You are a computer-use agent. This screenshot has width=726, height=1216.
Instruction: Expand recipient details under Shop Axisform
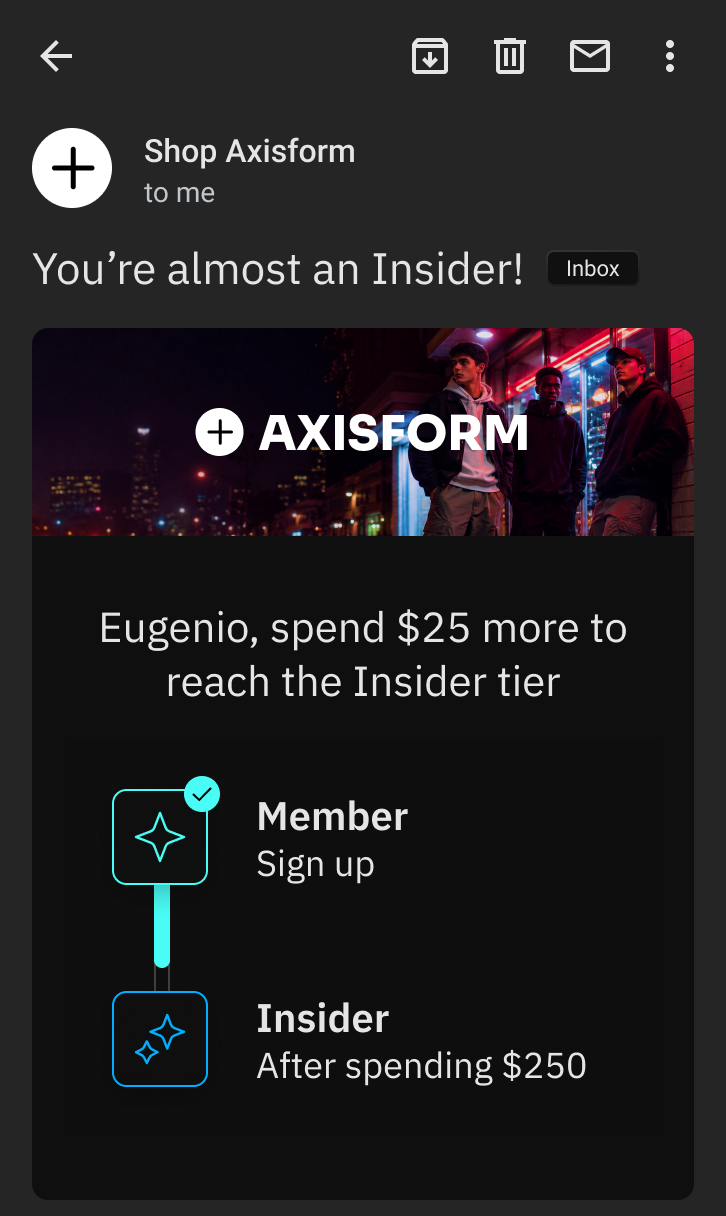[179, 193]
